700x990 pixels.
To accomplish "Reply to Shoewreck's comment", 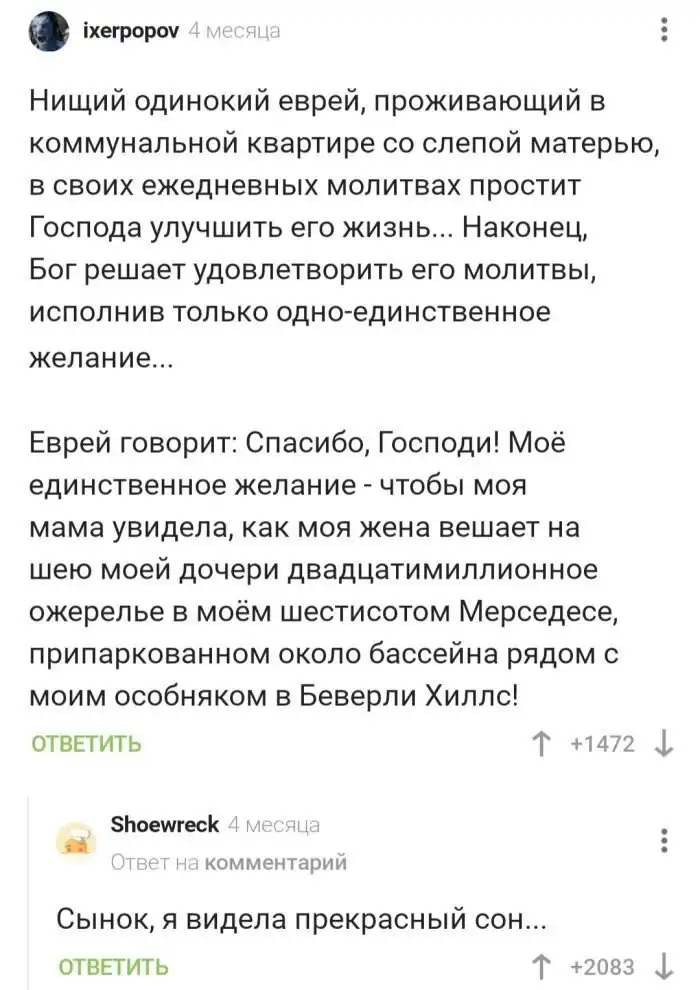I will (114, 967).
